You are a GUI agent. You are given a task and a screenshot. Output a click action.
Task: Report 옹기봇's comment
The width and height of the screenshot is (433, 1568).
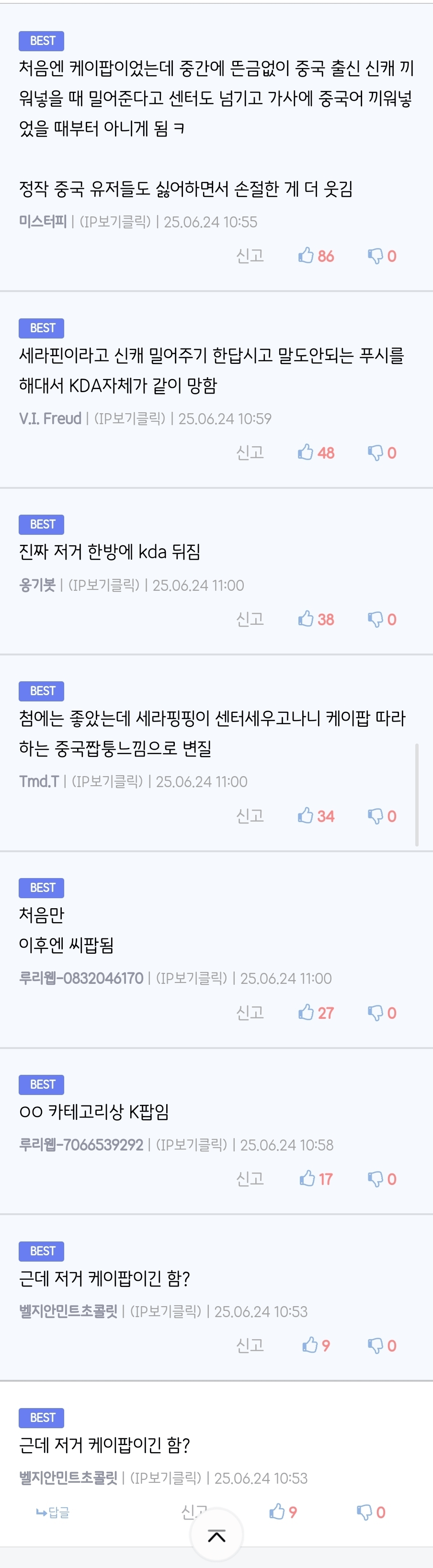(x=250, y=619)
